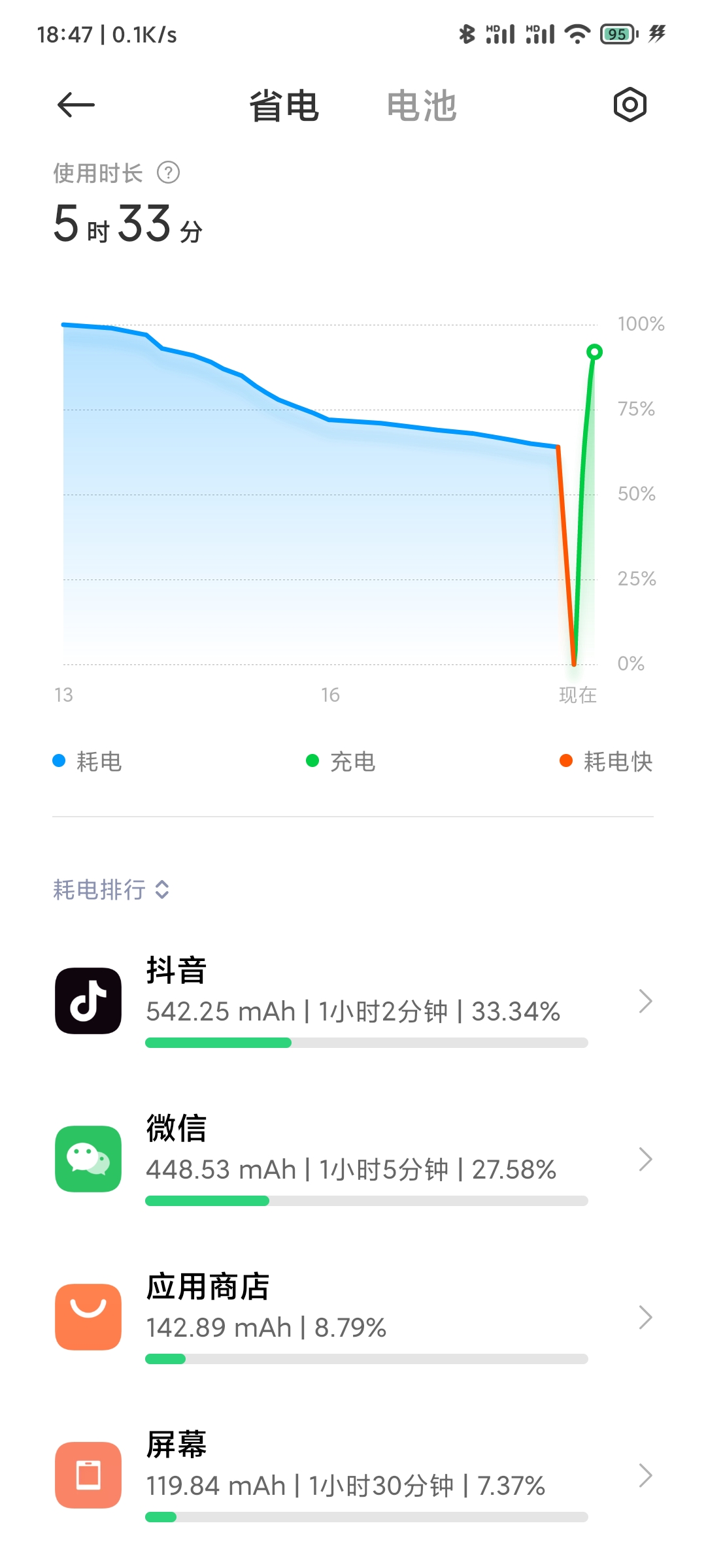Select the 省电 tab
The height and width of the screenshot is (1568, 706).
pos(284,106)
